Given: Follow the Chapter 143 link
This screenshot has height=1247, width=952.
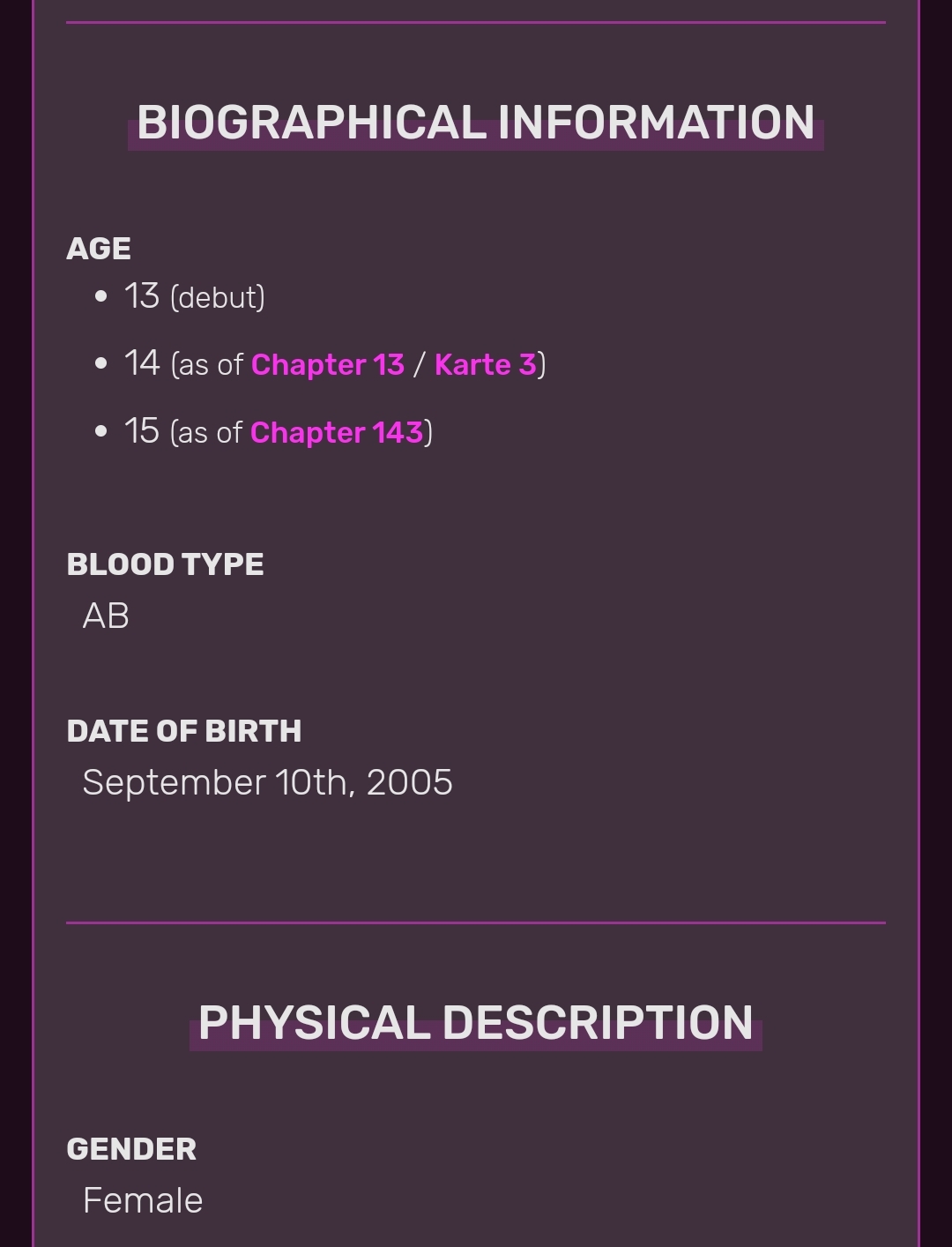Looking at the screenshot, I should click(x=337, y=432).
